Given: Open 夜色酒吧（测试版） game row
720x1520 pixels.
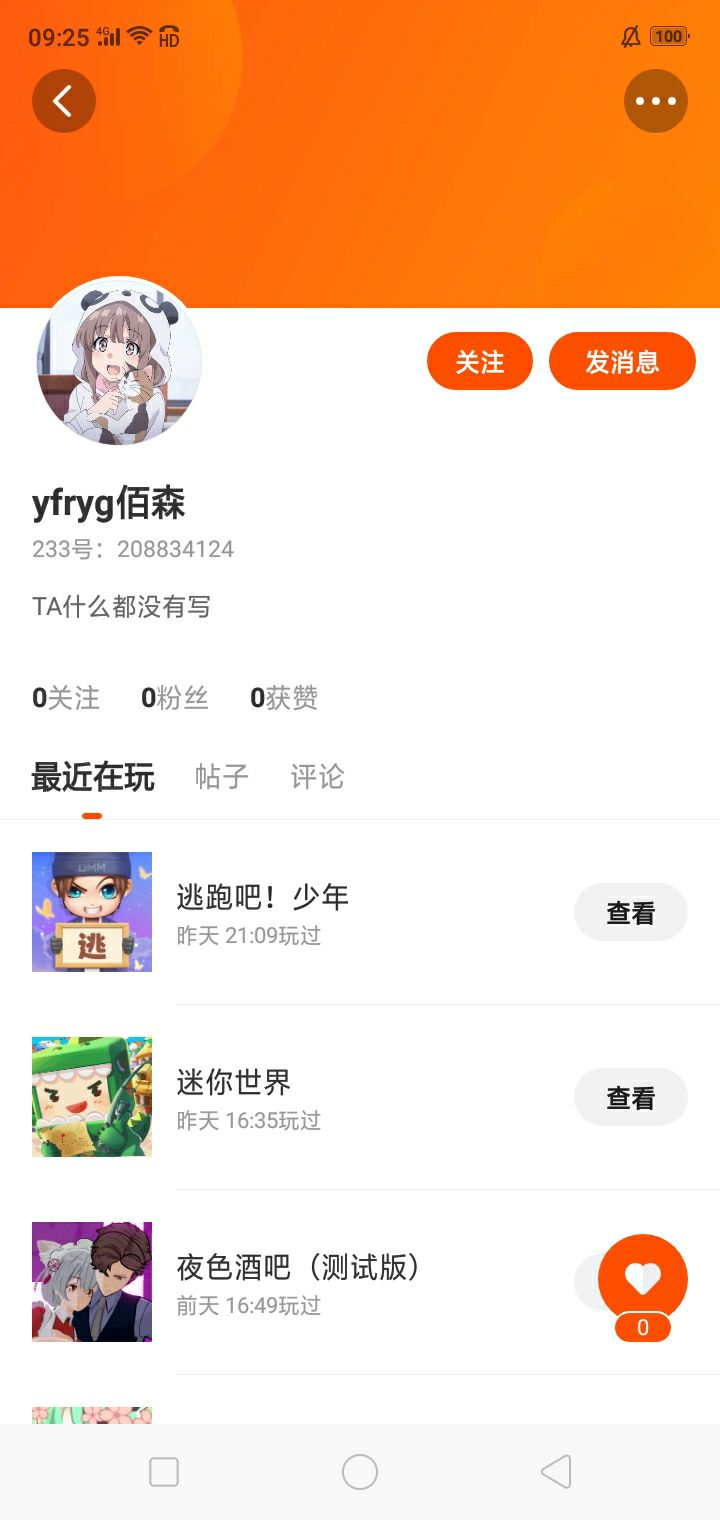Looking at the screenshot, I should [x=300, y=1282].
